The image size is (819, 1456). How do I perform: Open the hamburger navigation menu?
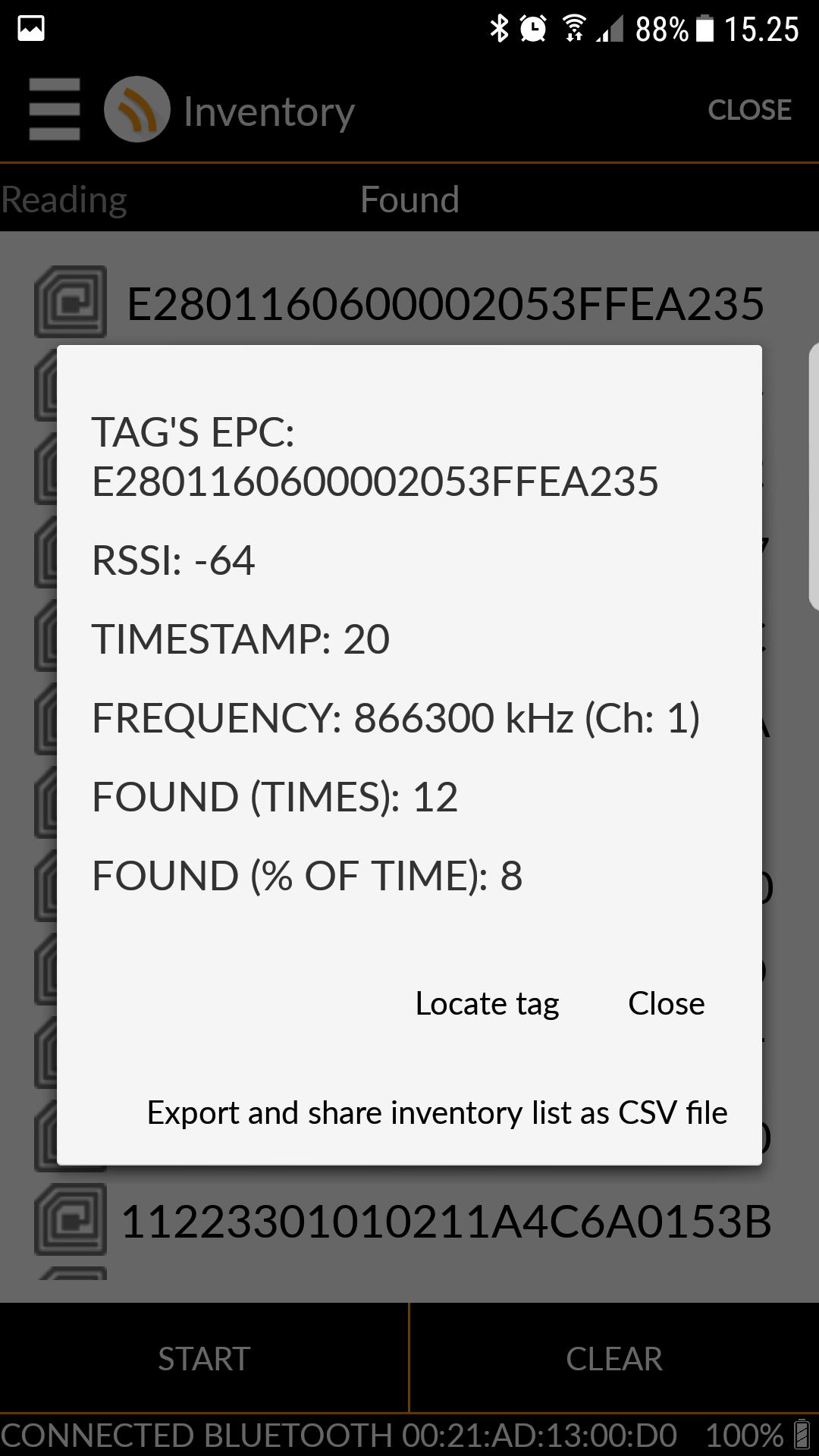click(54, 110)
